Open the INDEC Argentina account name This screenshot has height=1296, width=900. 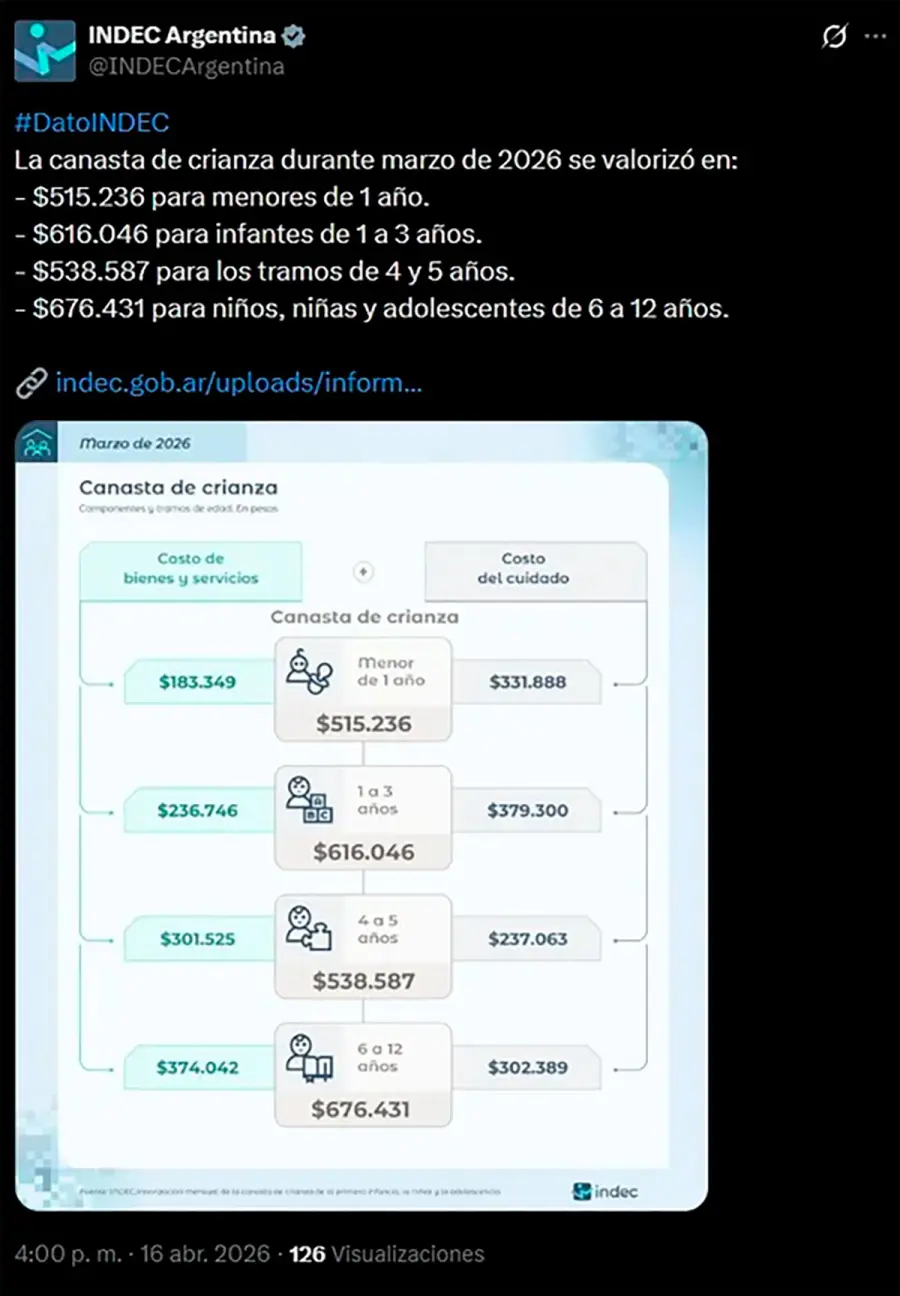[x=182, y=36]
